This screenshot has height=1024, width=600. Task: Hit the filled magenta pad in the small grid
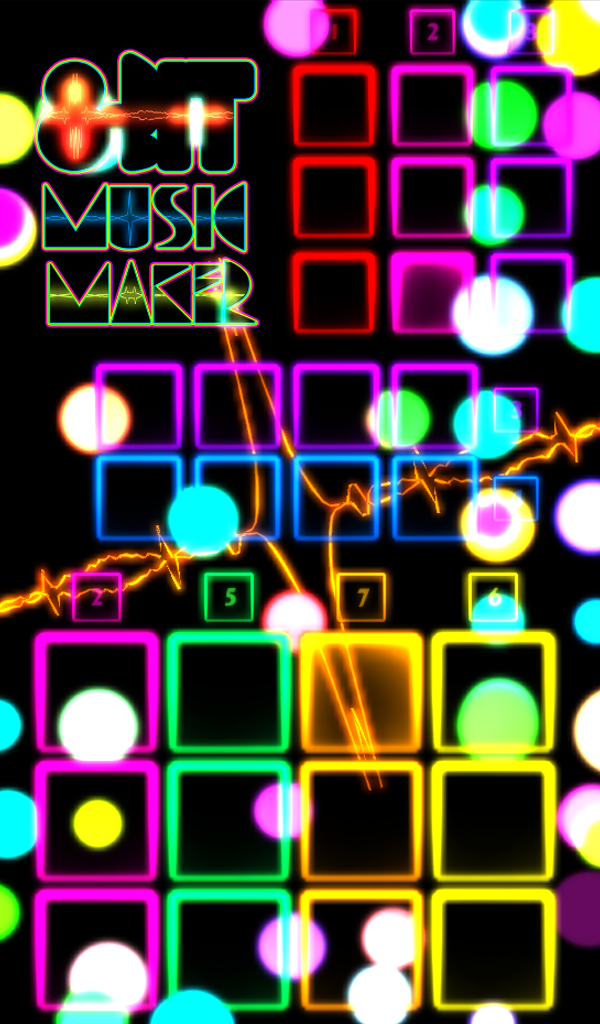click(432, 292)
